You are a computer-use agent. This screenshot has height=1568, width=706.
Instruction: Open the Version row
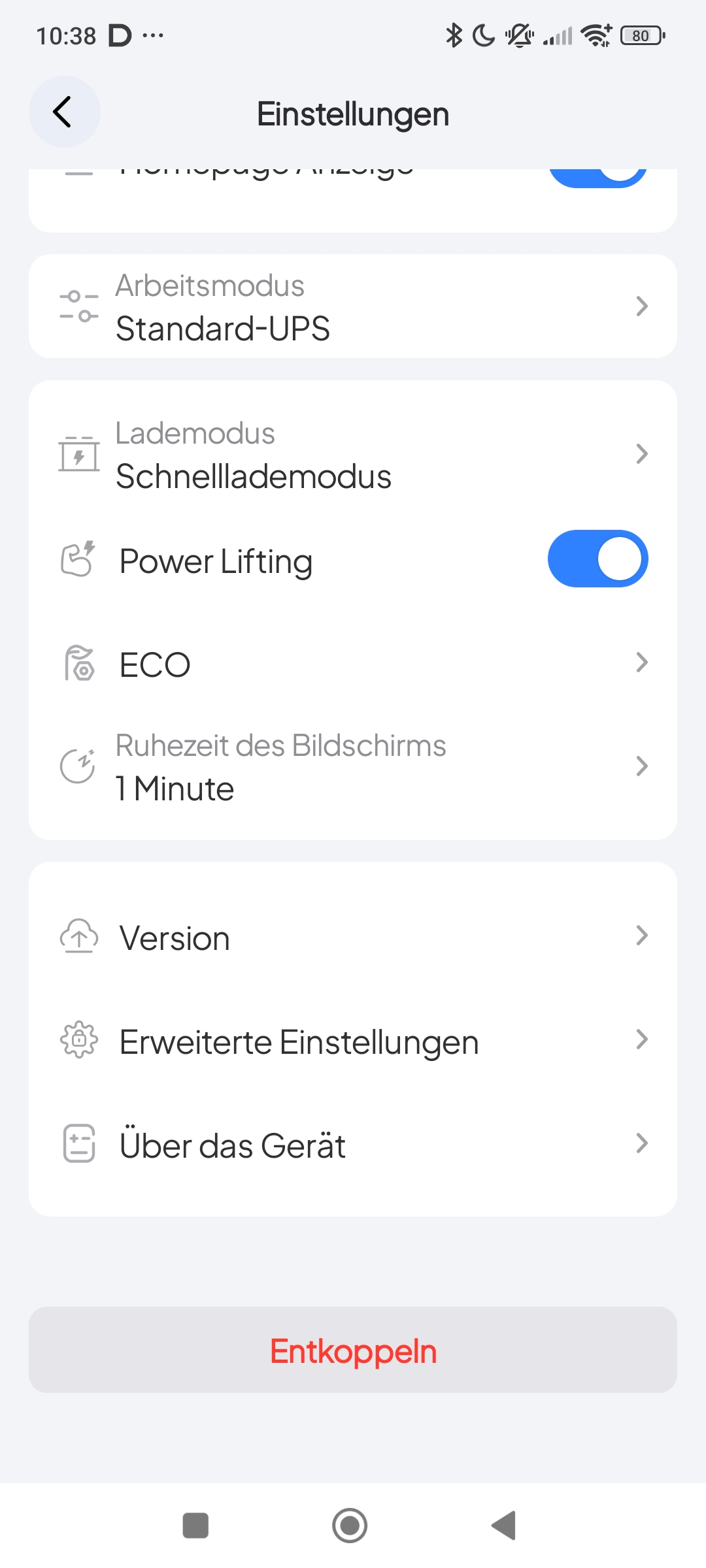353,937
